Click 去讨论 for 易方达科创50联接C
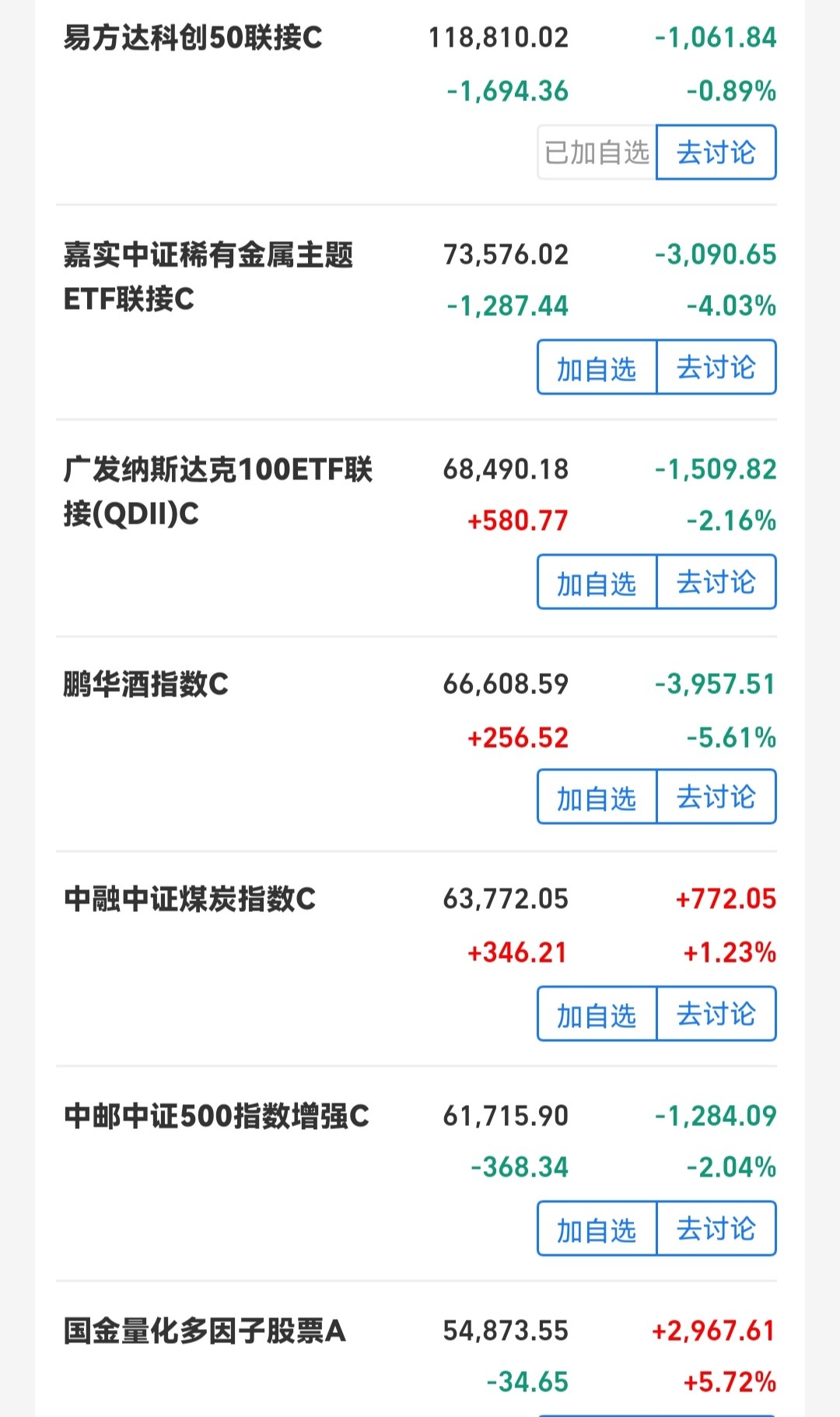The height and width of the screenshot is (1417, 840). pyautogui.click(x=715, y=153)
